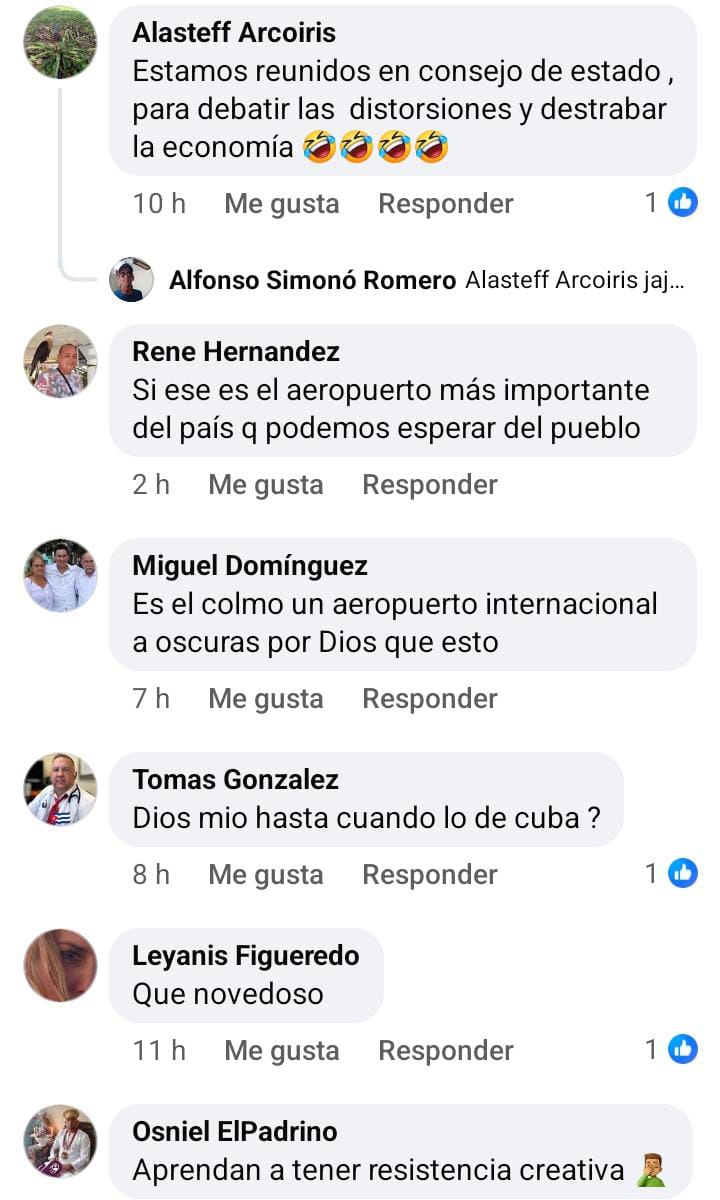720x1200 pixels.
Task: Reply to Tomas Gonzalez's comment
Action: (429, 875)
